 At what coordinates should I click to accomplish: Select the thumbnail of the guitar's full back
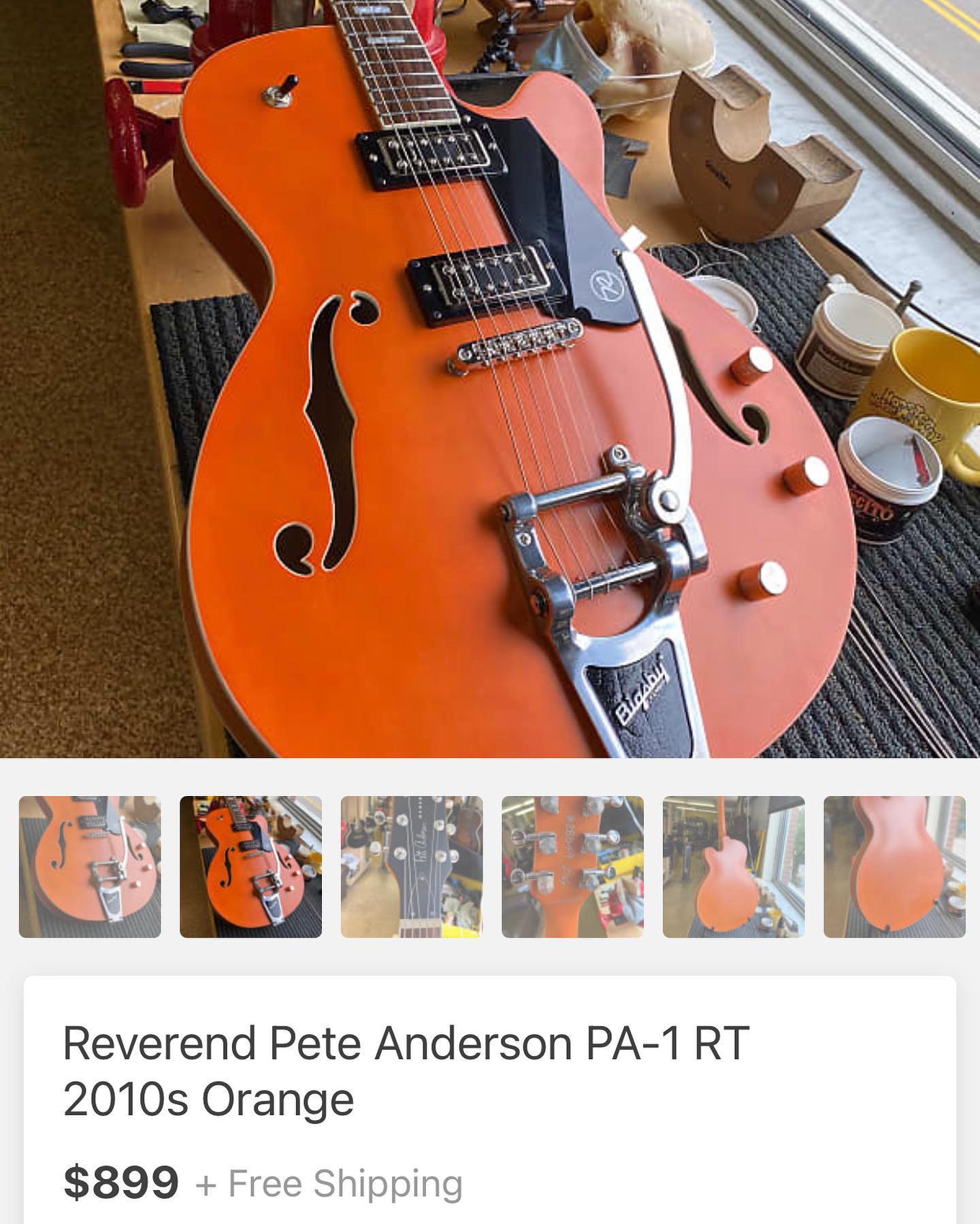pyautogui.click(x=734, y=867)
